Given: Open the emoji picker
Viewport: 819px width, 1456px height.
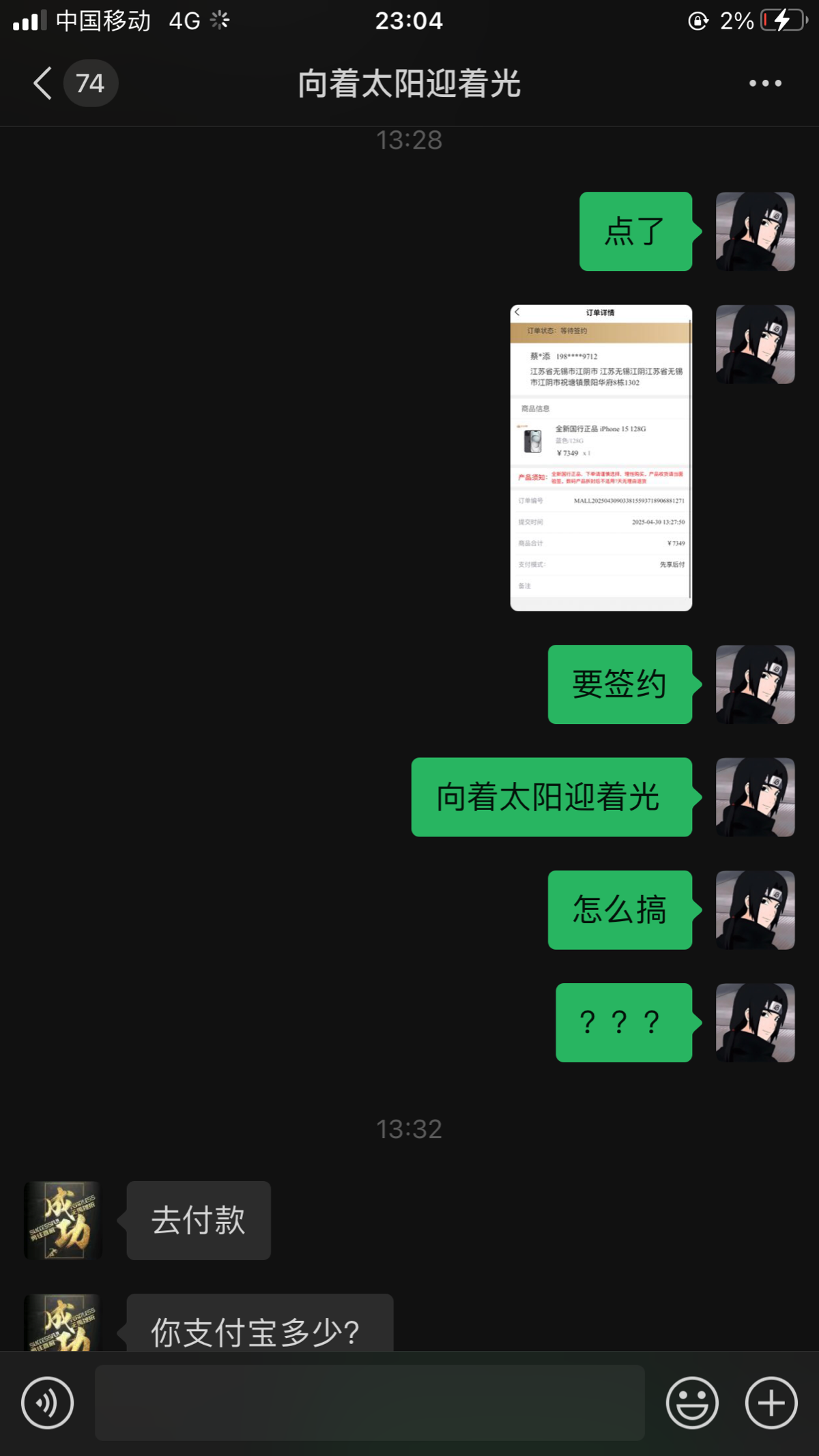Looking at the screenshot, I should (x=692, y=1403).
